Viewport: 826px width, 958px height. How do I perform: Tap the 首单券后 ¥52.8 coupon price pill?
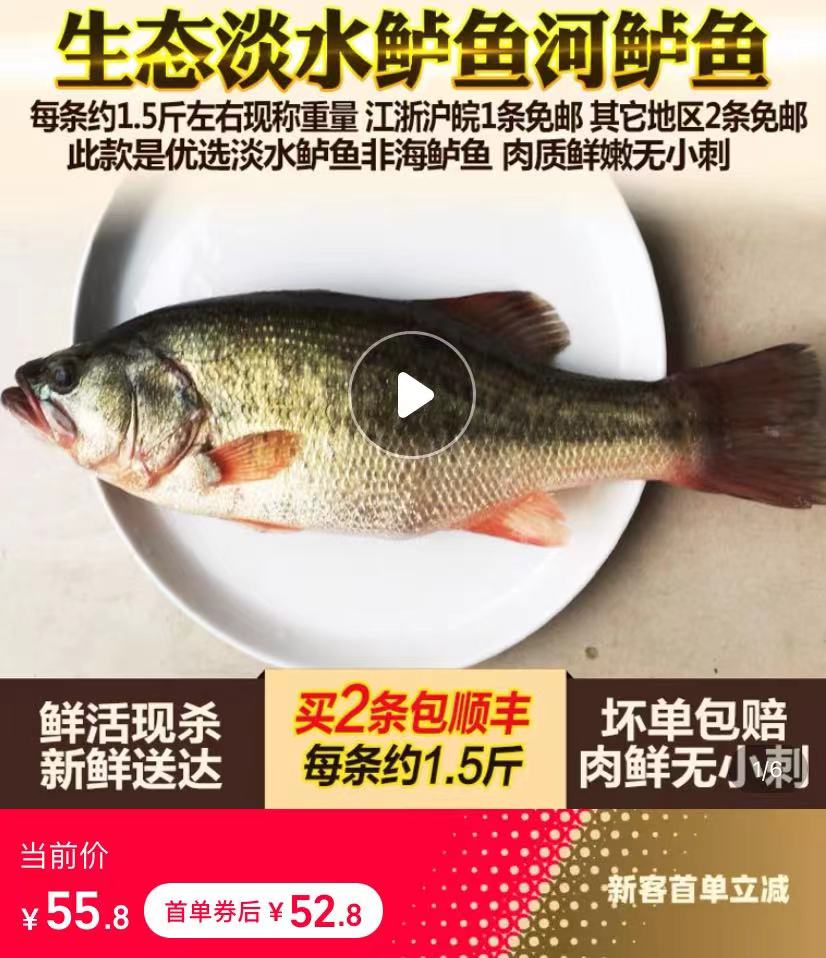click(262, 911)
